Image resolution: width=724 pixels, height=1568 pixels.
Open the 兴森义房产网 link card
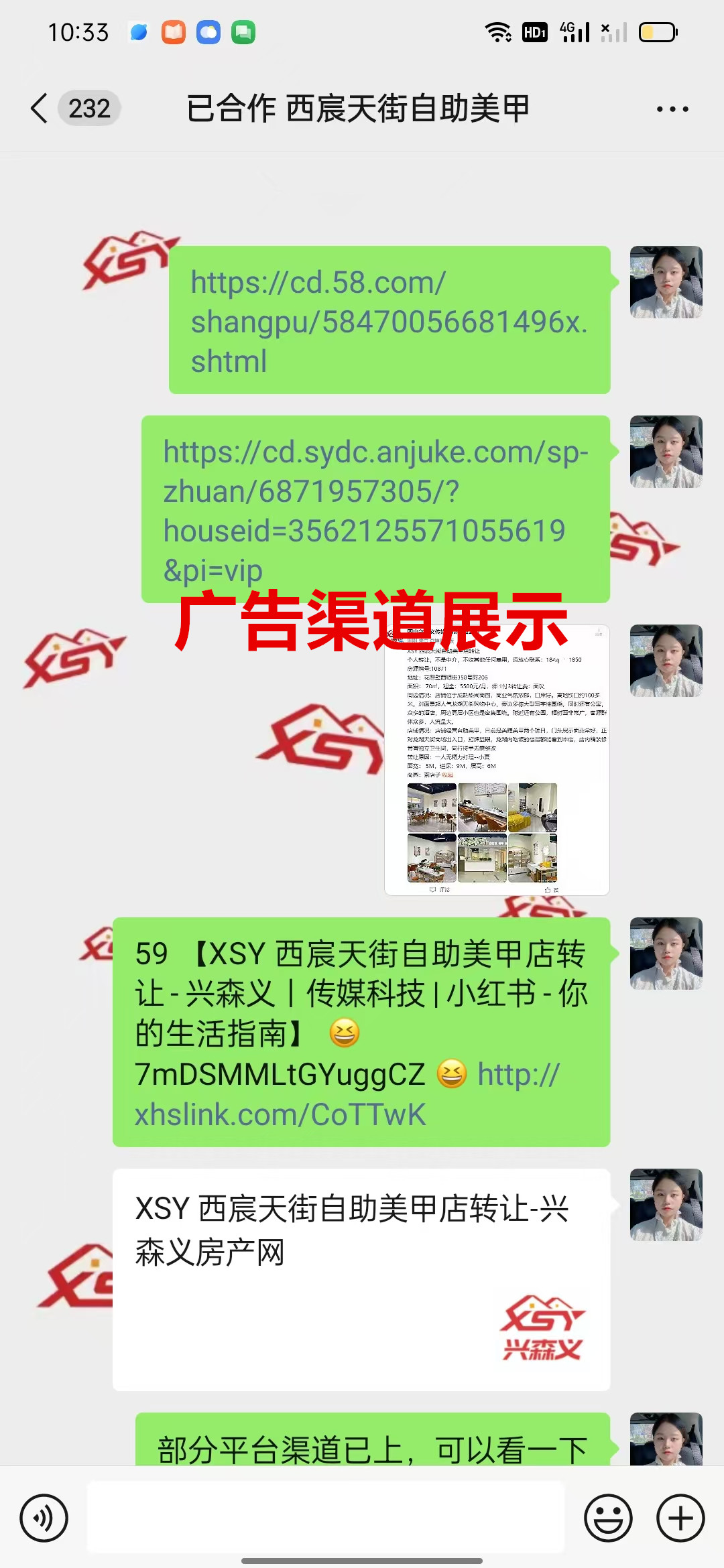point(361,1279)
